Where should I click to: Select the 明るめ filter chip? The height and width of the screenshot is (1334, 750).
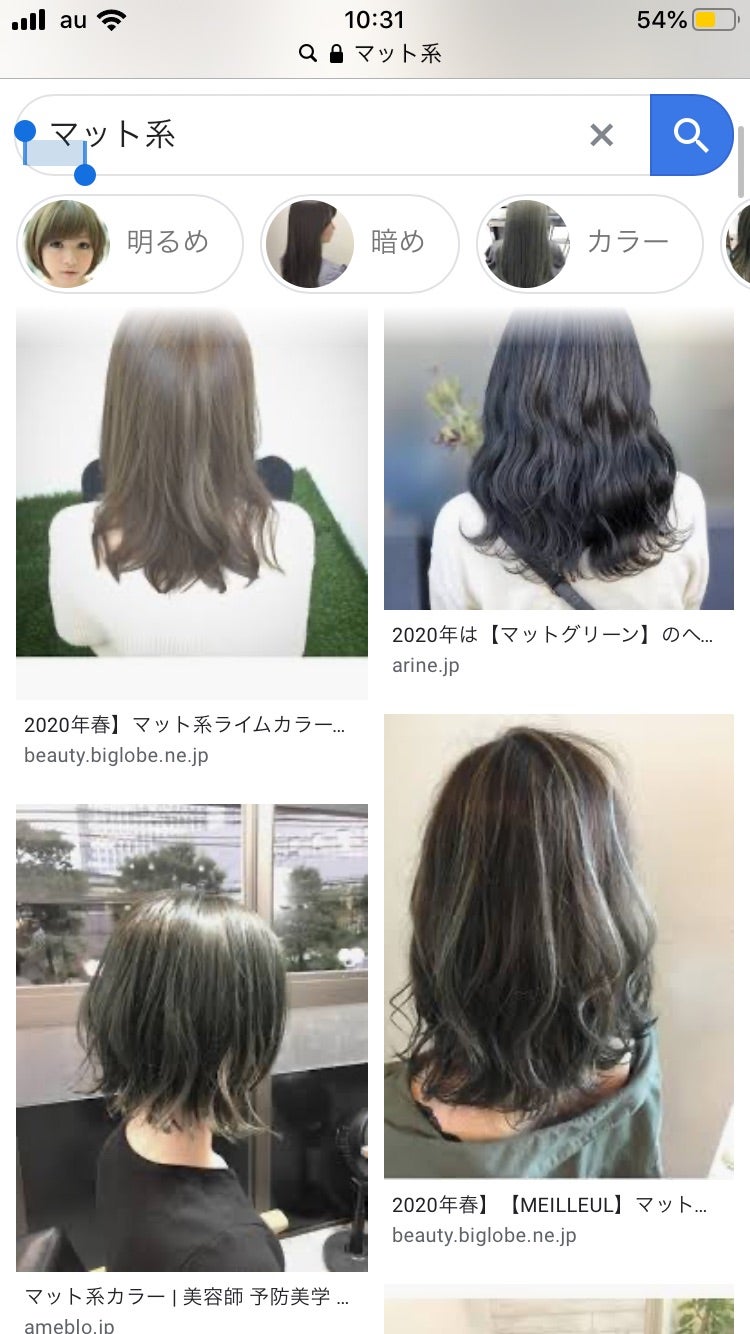point(130,243)
